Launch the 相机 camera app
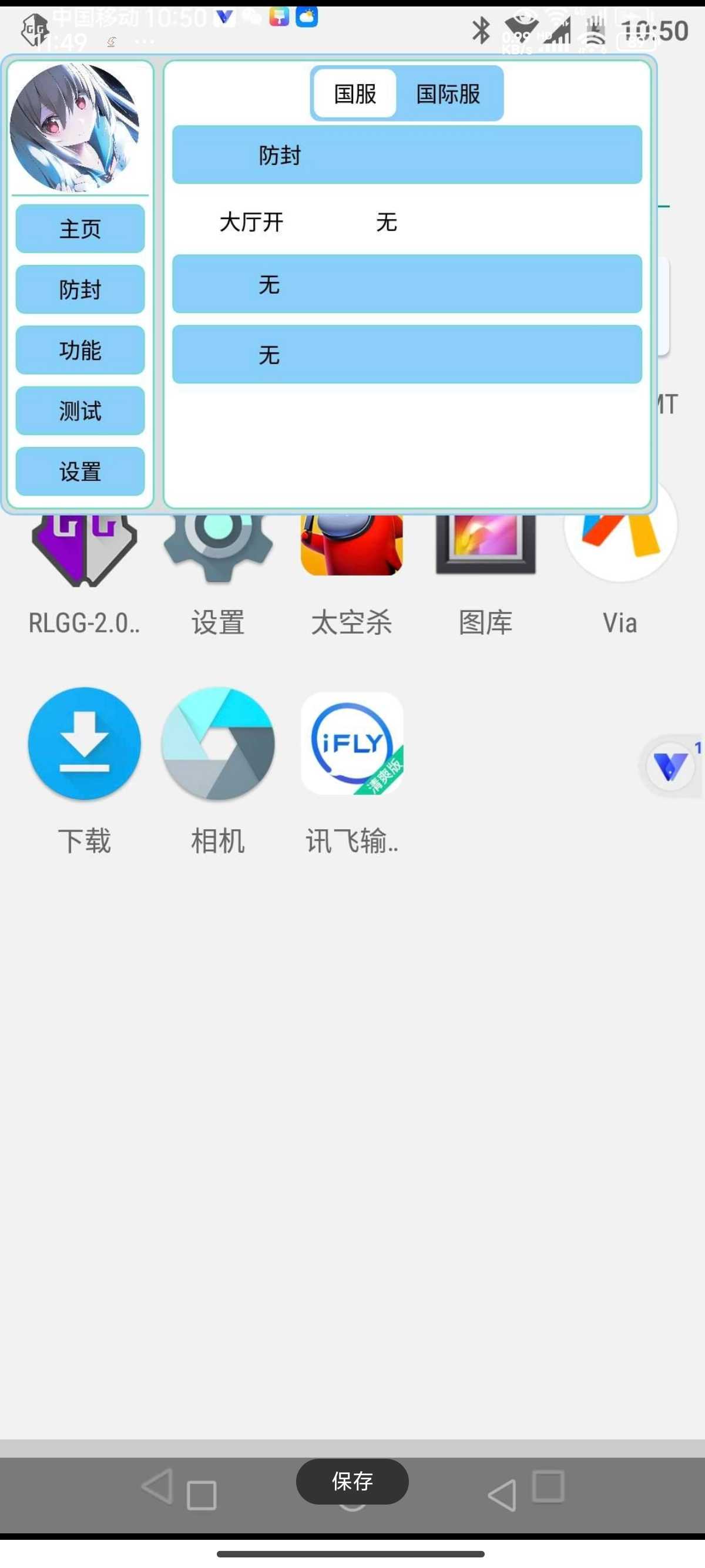The height and width of the screenshot is (1568, 705). (218, 744)
